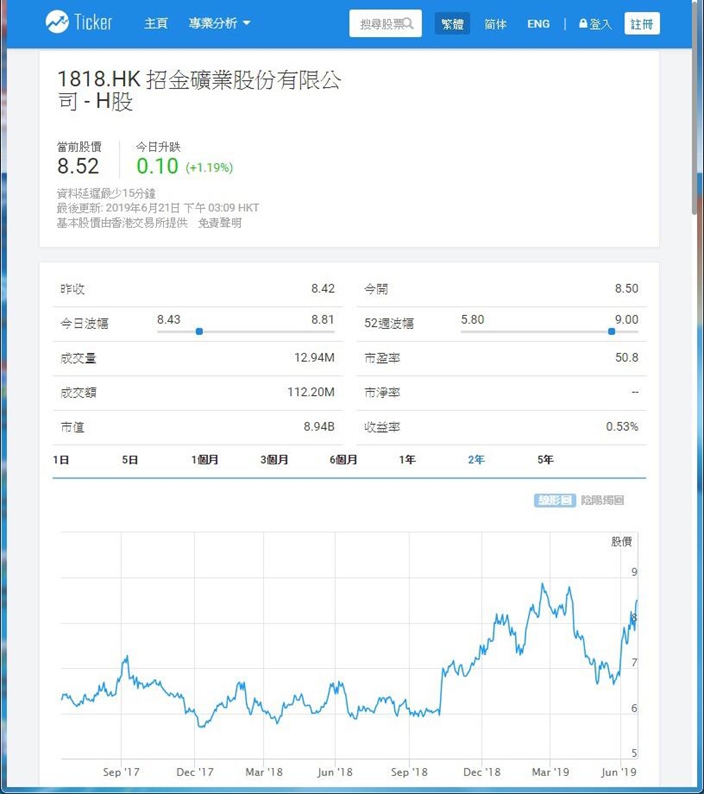The image size is (704, 794).
Task: Switch language to ENG
Action: tap(538, 24)
